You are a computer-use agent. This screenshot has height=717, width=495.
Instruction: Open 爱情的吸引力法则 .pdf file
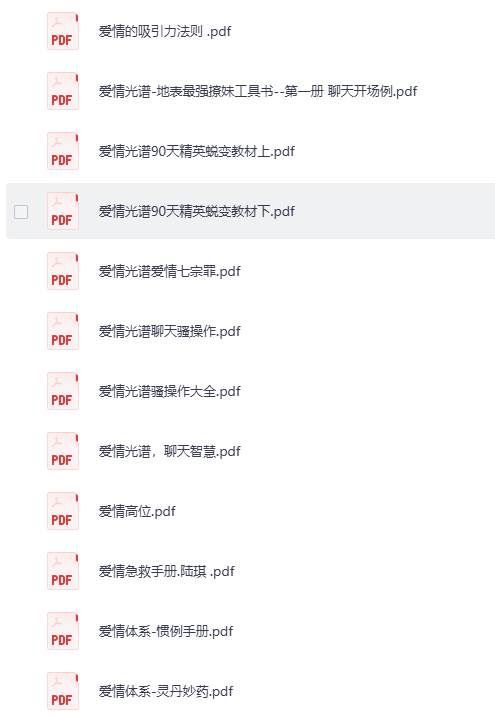(x=165, y=32)
